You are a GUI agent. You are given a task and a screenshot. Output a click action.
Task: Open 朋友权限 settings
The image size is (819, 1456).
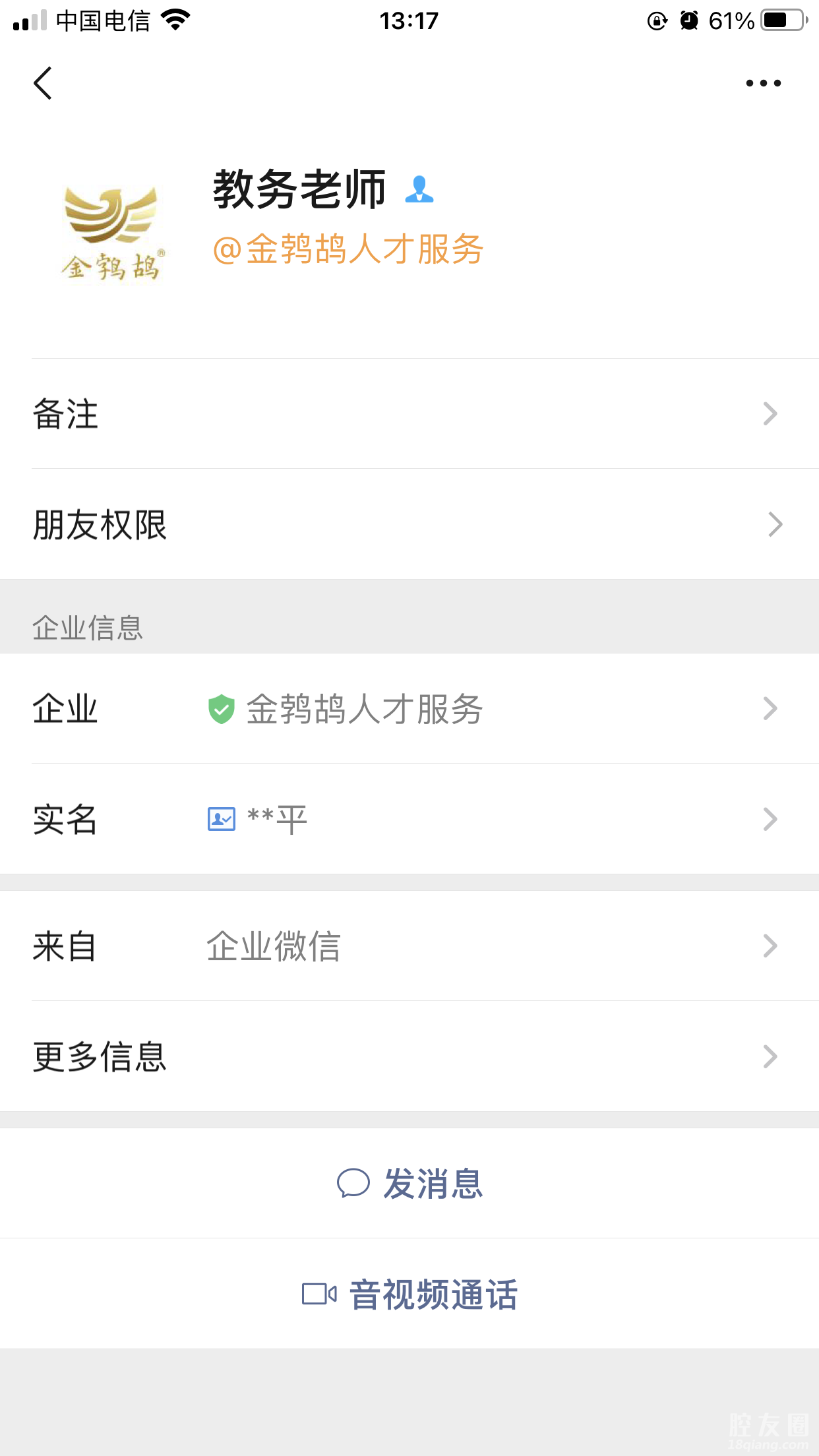(x=409, y=525)
